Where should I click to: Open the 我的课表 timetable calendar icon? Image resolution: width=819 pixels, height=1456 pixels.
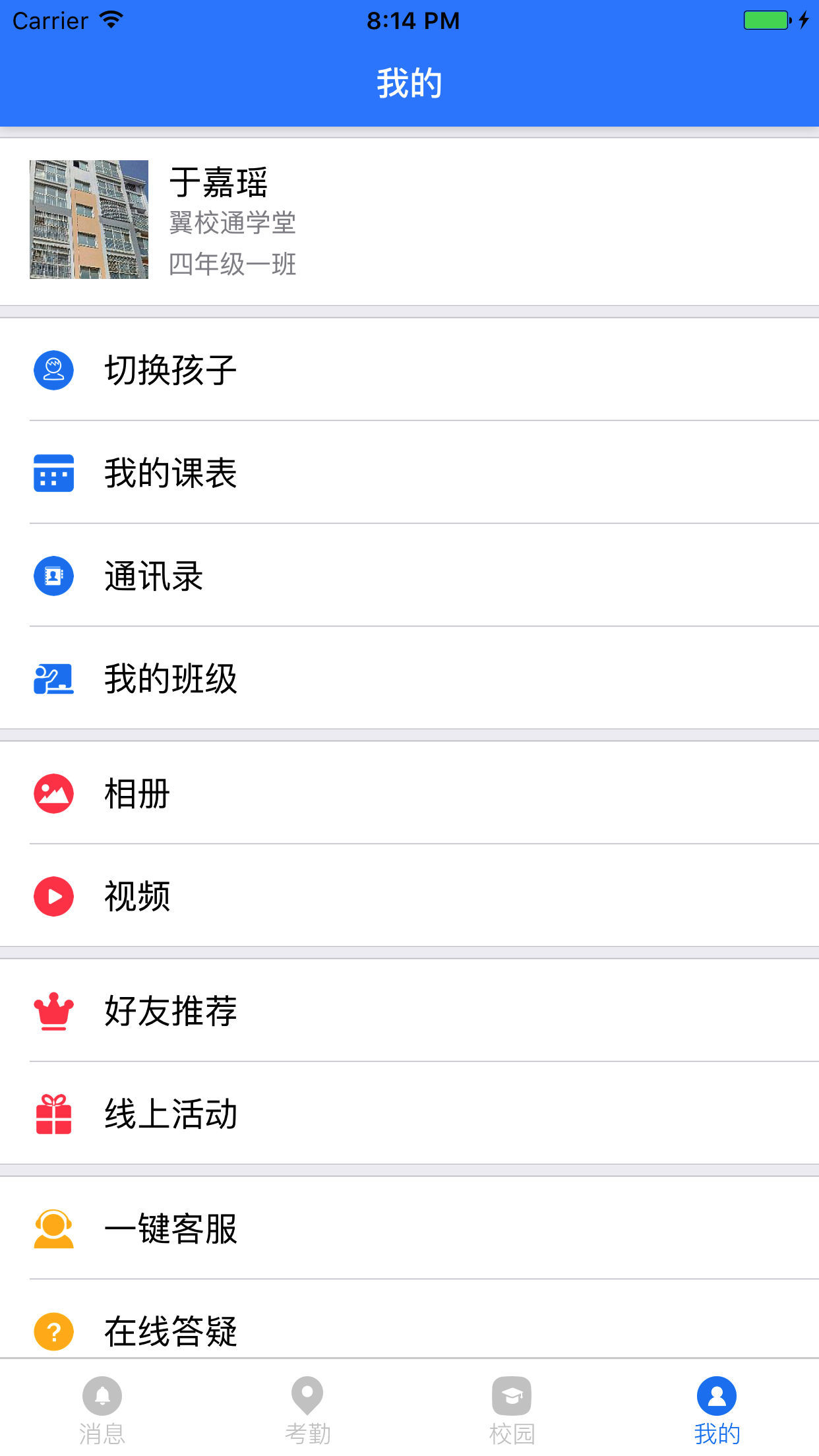53,472
